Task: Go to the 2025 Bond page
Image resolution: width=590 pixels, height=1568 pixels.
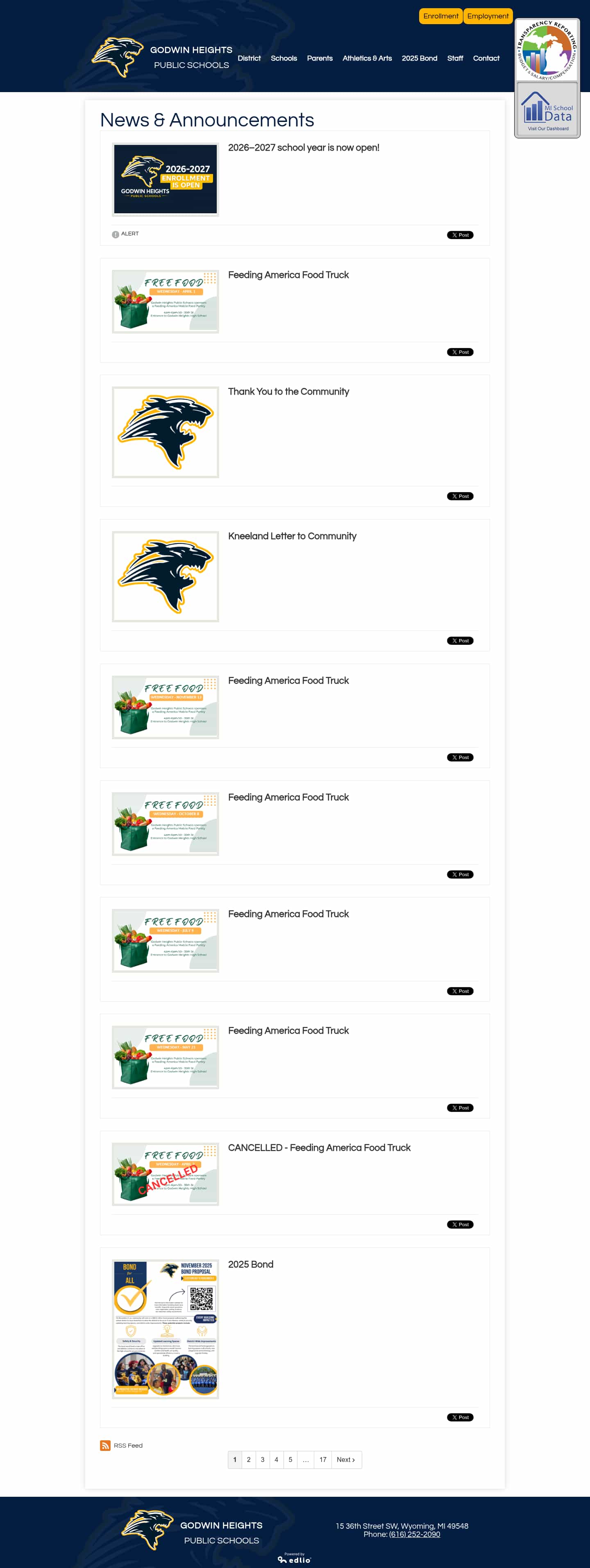Action: [x=419, y=59]
